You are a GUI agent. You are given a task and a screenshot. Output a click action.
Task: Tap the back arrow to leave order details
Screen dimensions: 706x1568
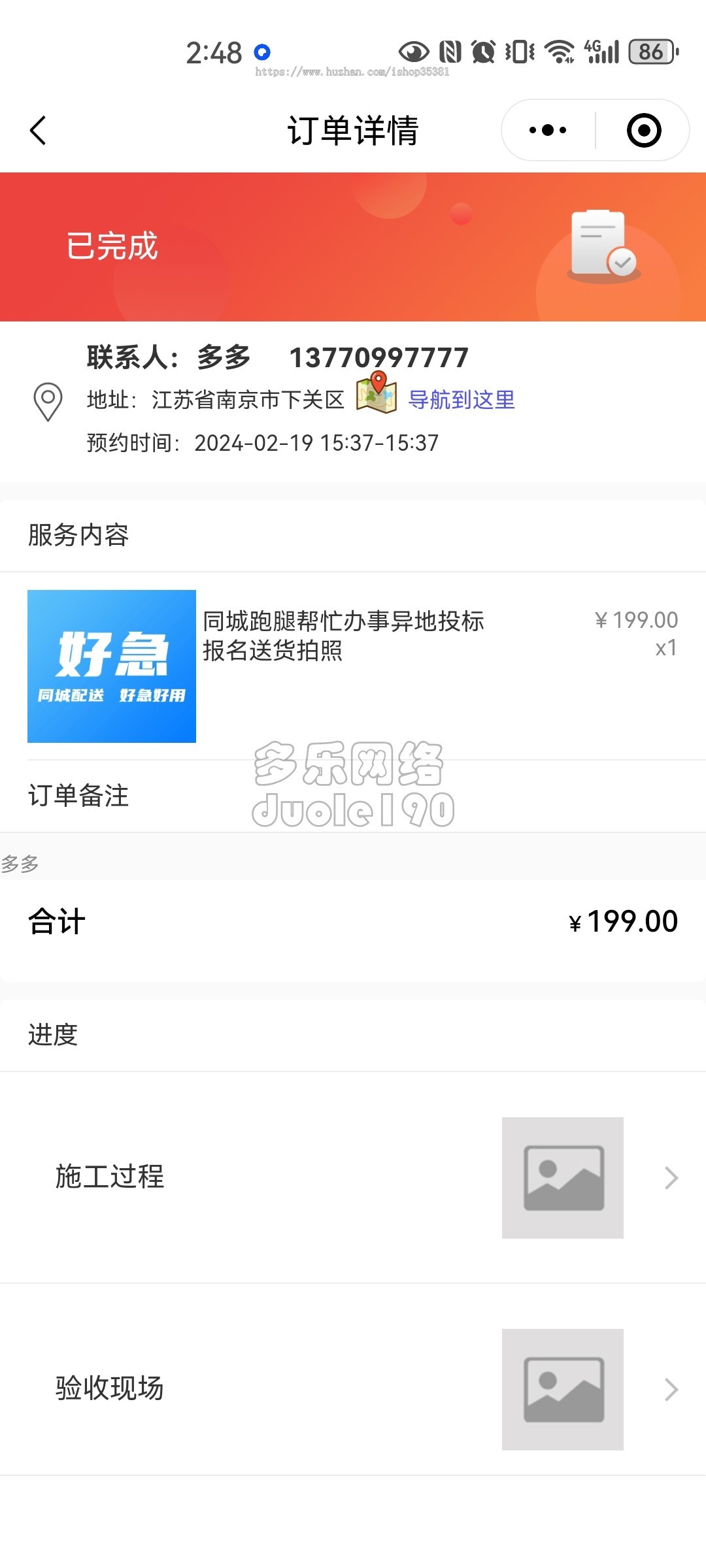(37, 131)
